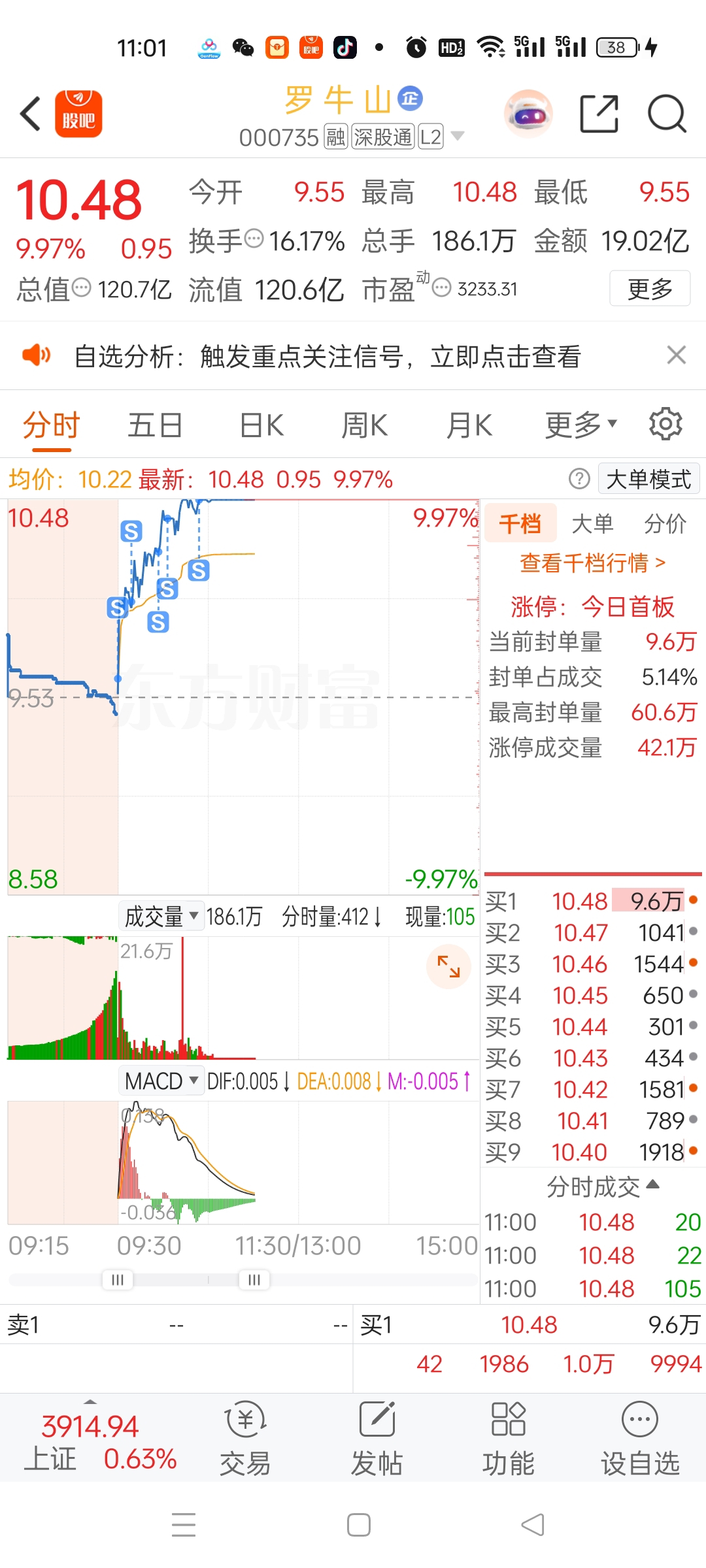Open stock search
This screenshot has width=706, height=1568.
click(x=666, y=114)
